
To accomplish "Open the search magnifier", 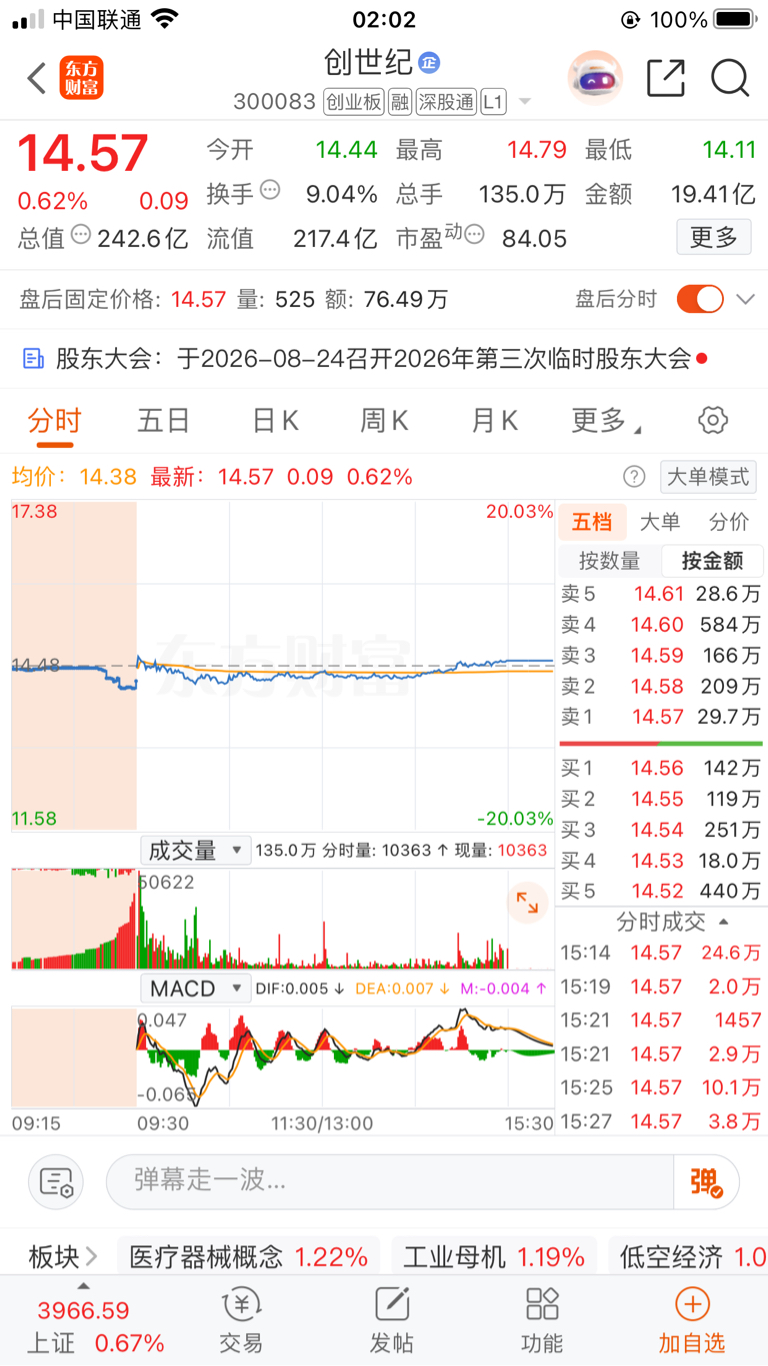I will (x=730, y=78).
